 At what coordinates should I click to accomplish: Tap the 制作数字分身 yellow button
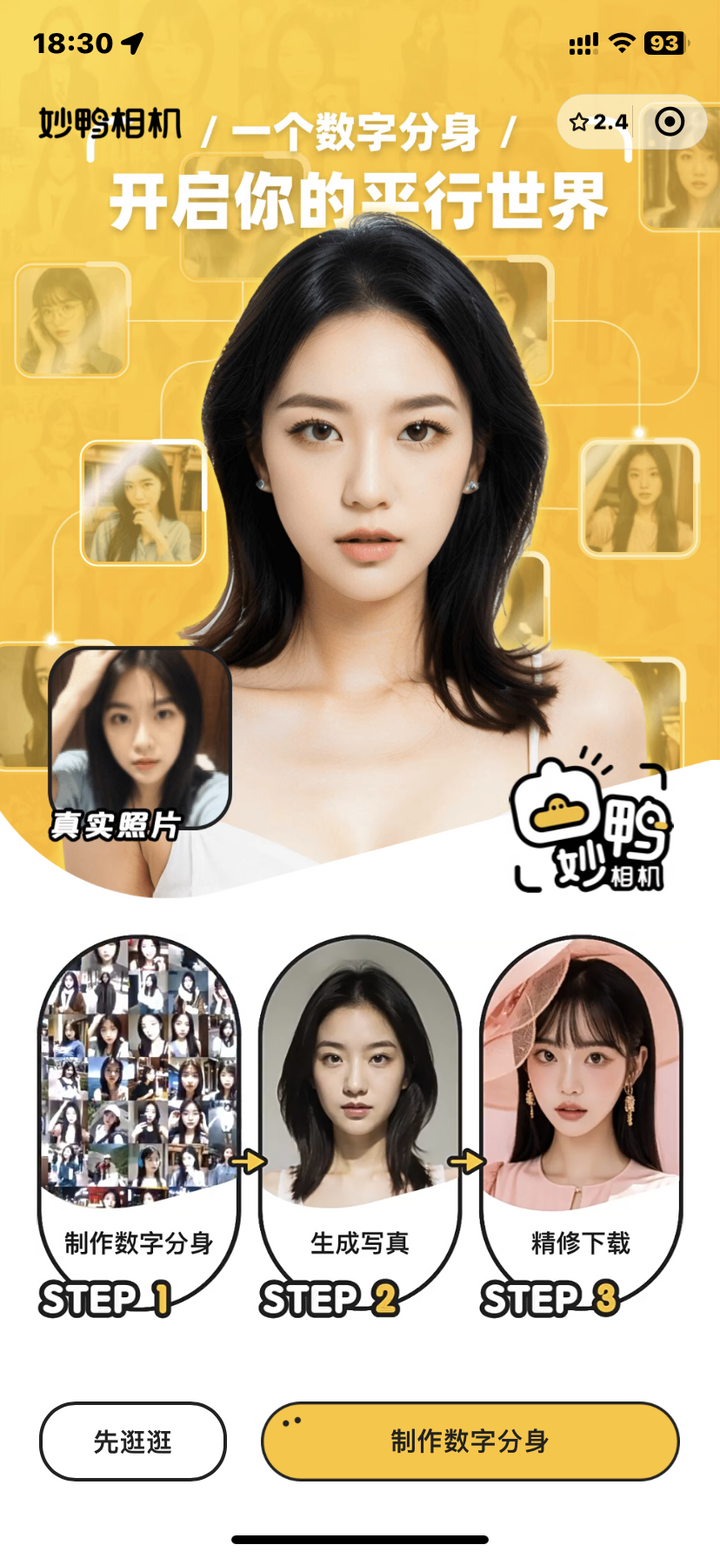(470, 1441)
